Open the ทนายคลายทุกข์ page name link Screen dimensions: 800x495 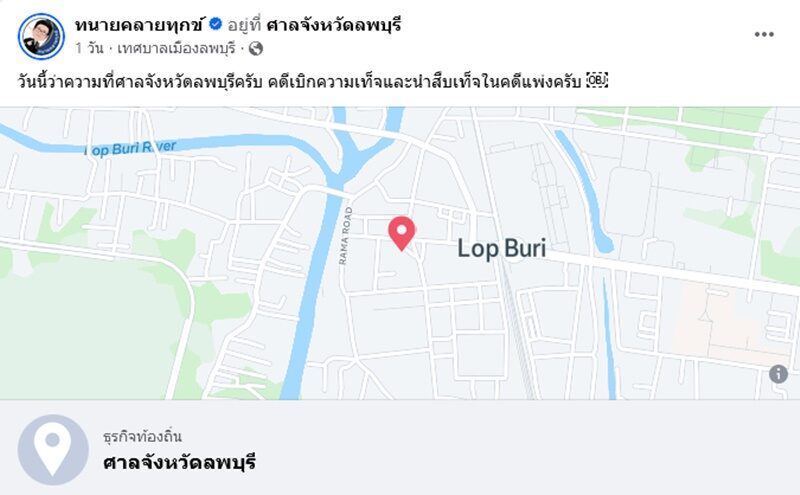(138, 24)
